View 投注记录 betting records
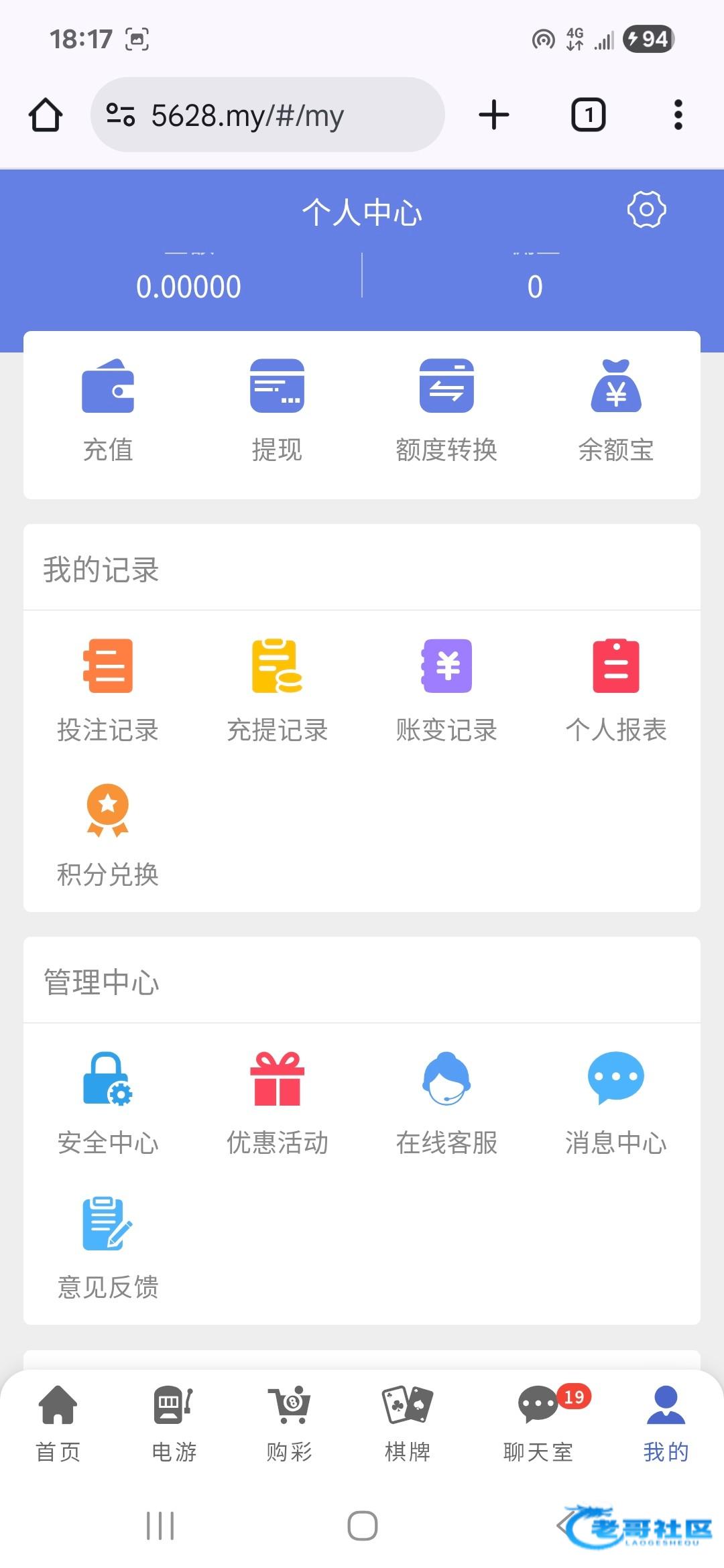 108,690
